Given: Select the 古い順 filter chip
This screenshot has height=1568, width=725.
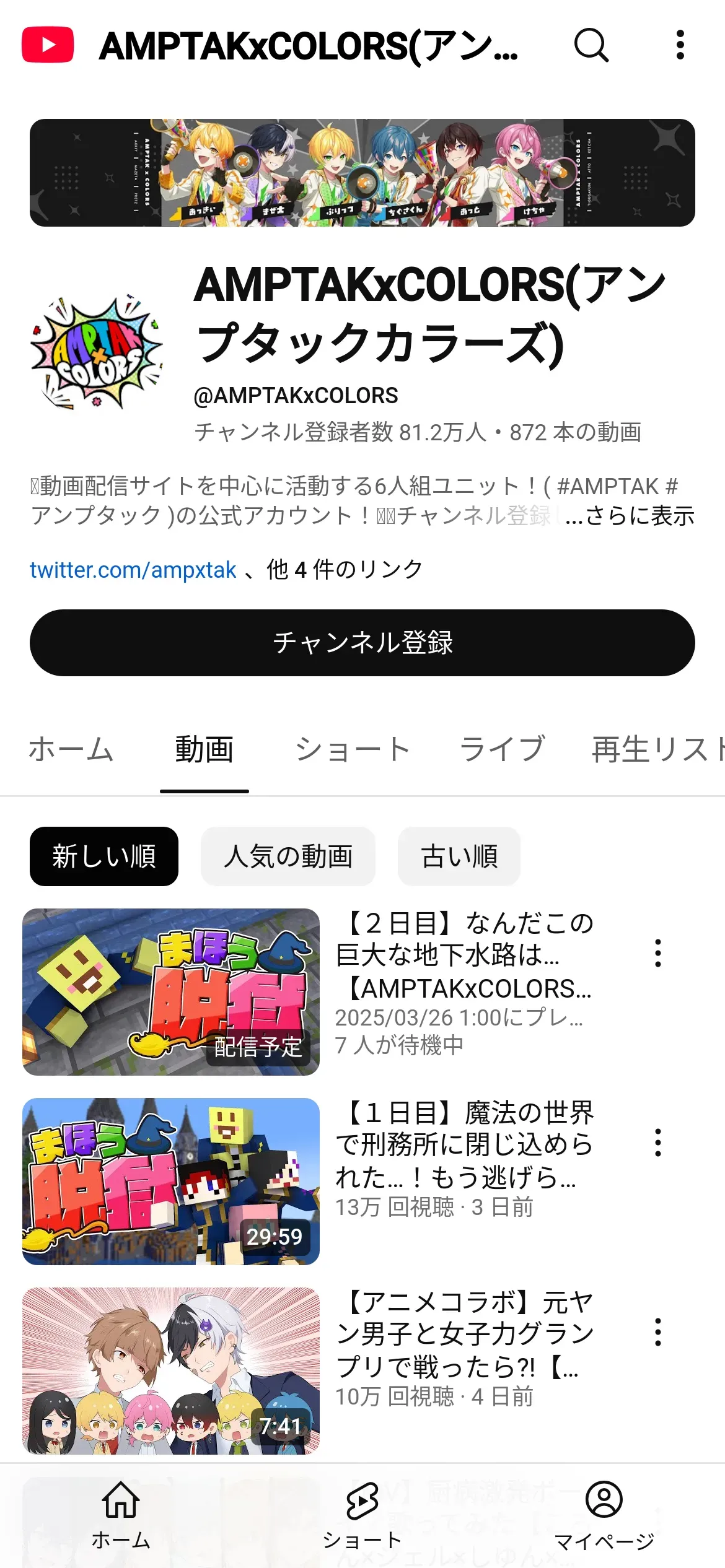Looking at the screenshot, I should 459,856.
